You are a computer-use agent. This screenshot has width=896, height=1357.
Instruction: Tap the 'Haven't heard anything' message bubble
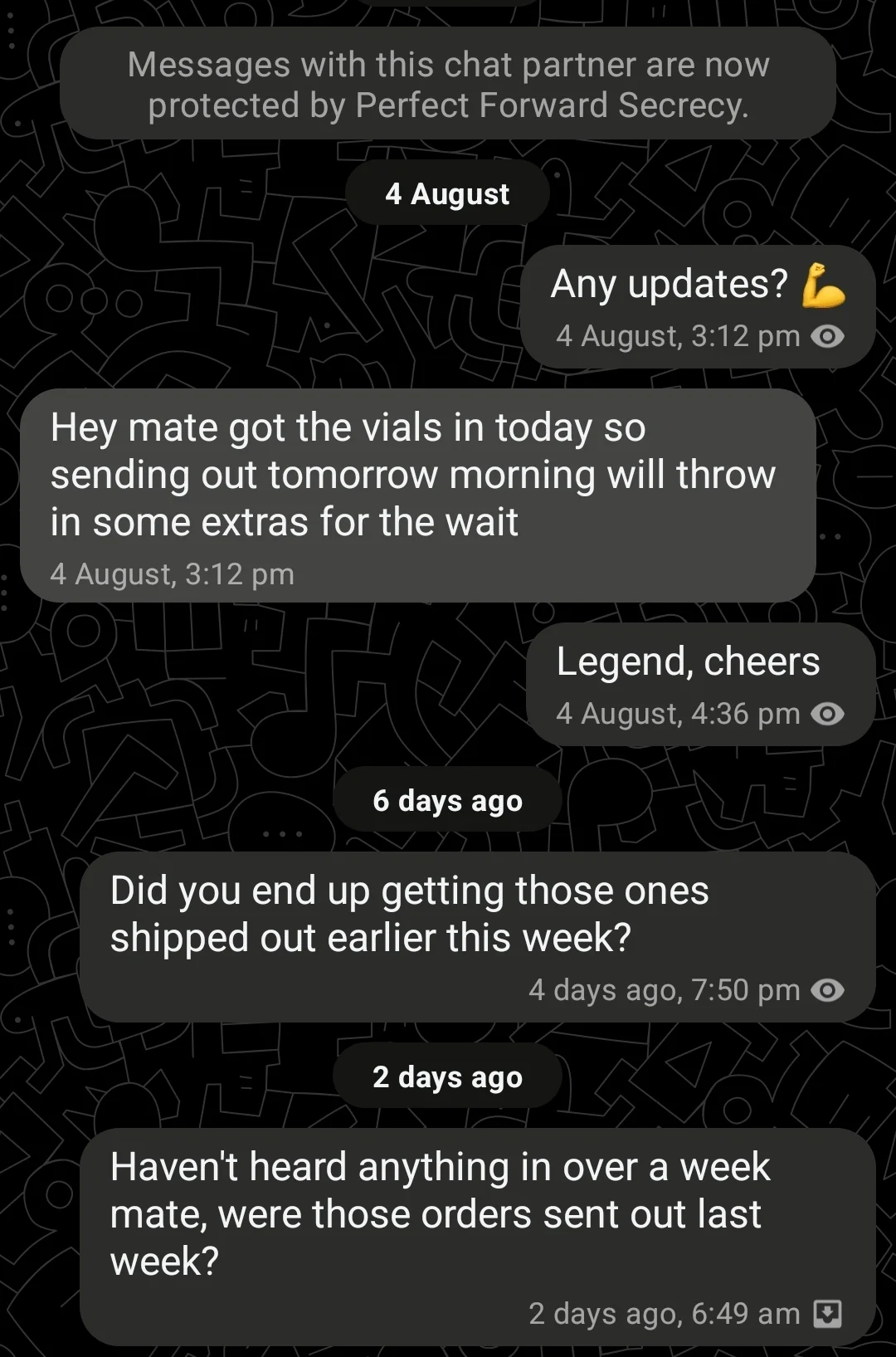[x=477, y=1235]
